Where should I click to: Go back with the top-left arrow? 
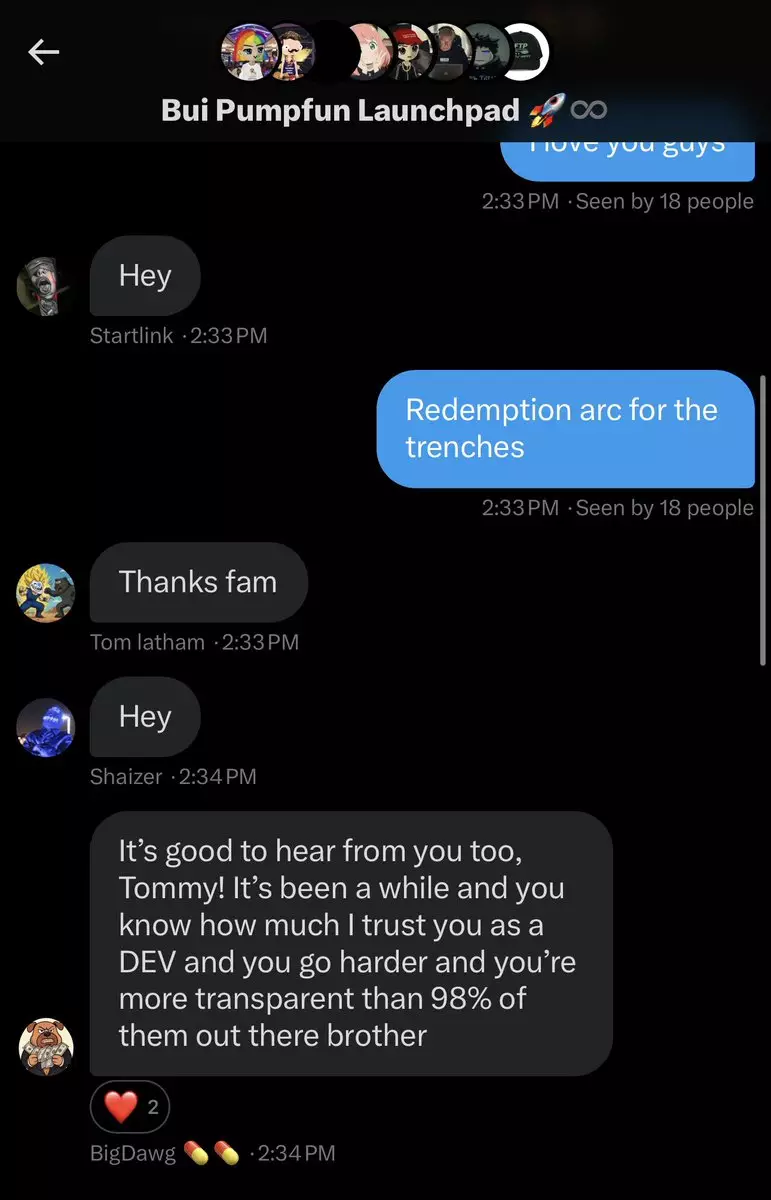pos(43,52)
